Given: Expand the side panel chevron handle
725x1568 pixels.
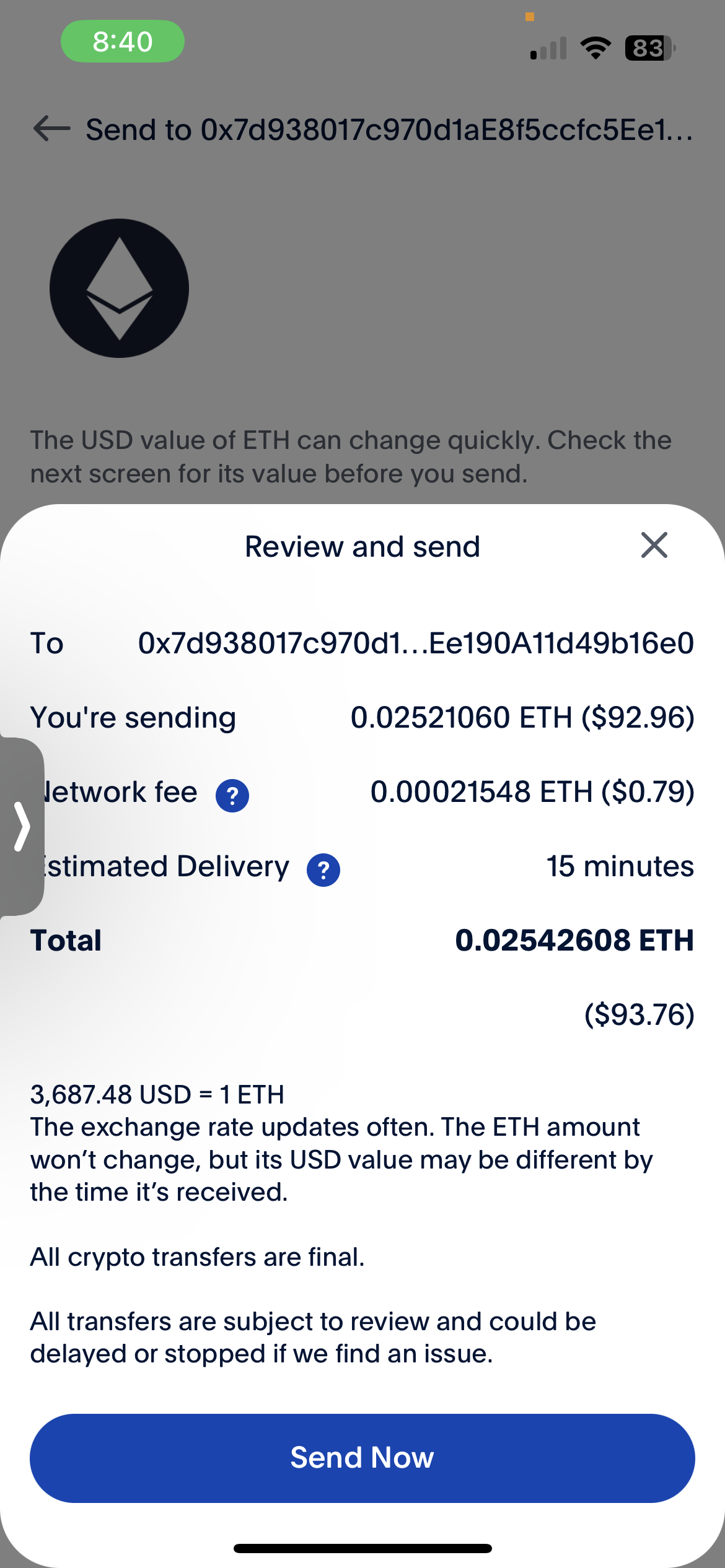Looking at the screenshot, I should [x=22, y=826].
